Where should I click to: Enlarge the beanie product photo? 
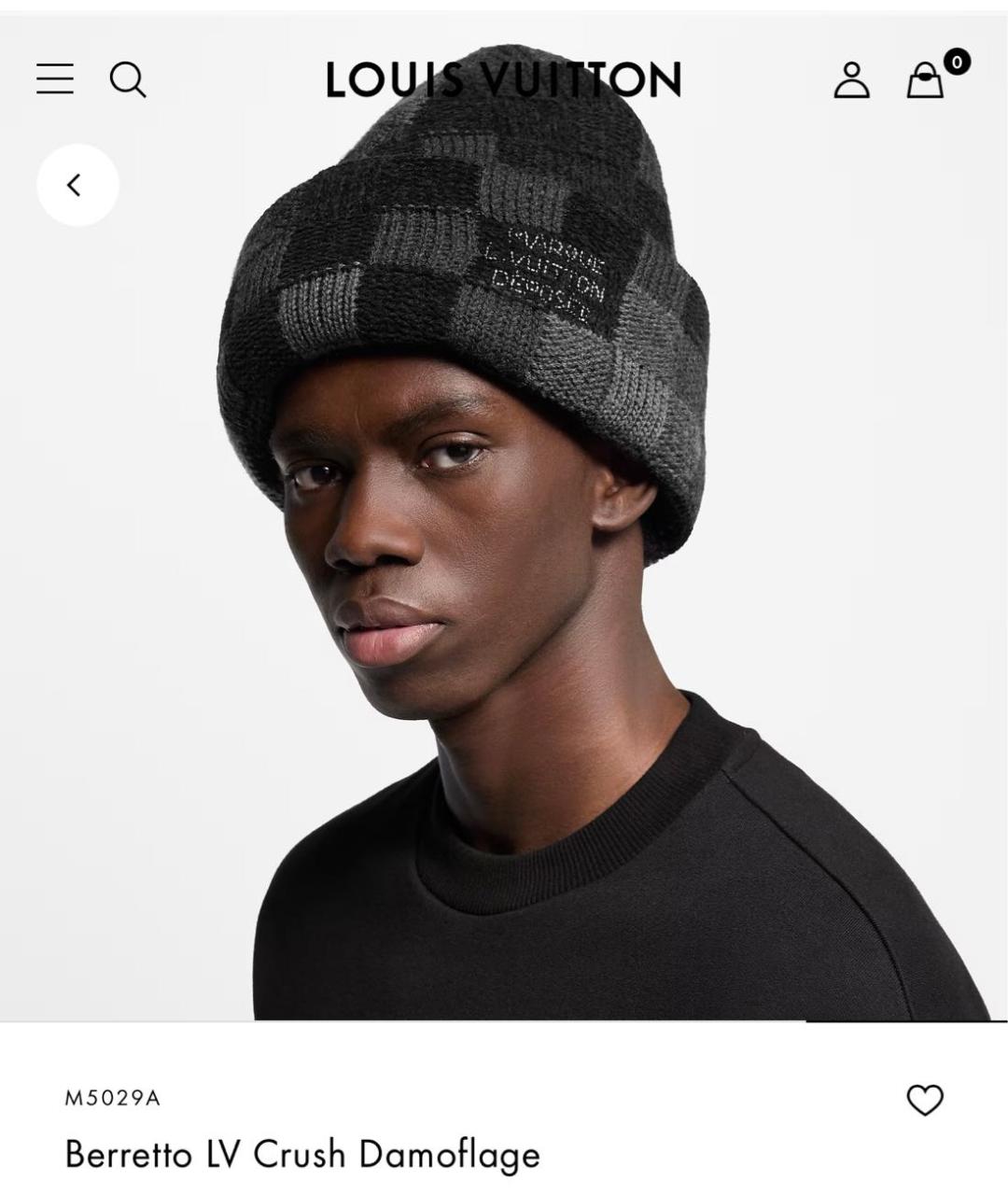504,560
